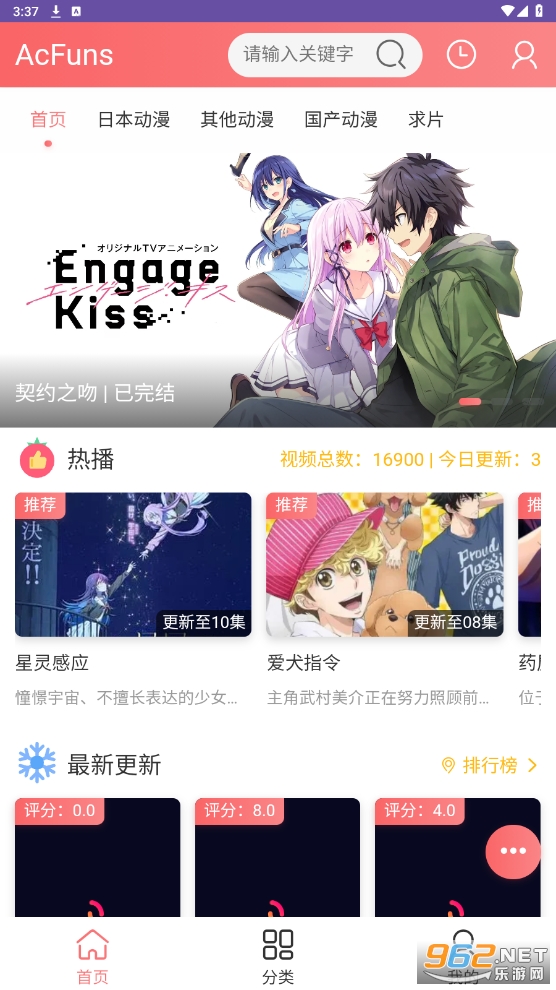The width and height of the screenshot is (556, 990).
Task: Open the latest update card rated 8.0
Action: [x=277, y=857]
